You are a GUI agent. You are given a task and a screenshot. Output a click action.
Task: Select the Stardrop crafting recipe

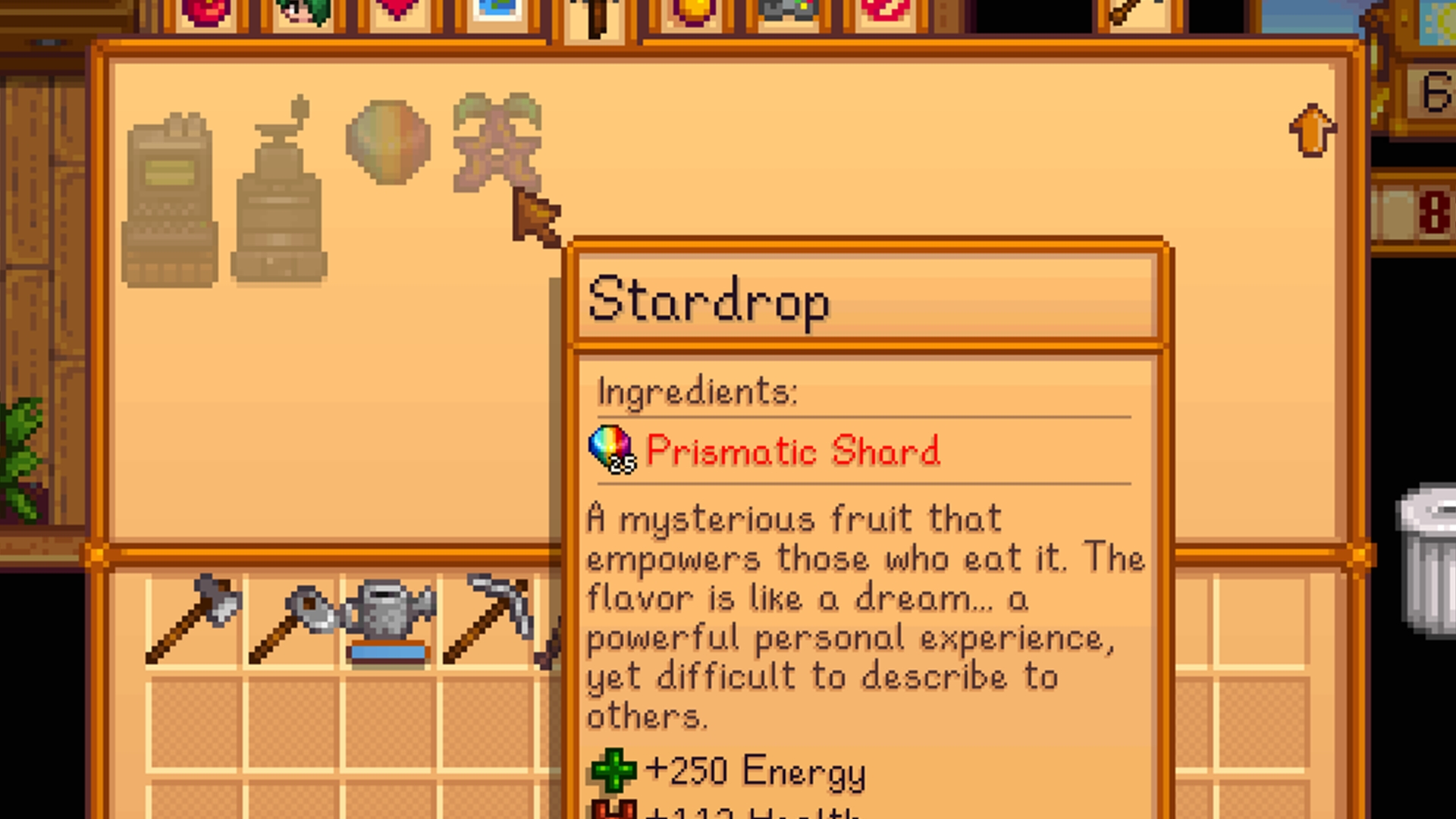(497, 142)
